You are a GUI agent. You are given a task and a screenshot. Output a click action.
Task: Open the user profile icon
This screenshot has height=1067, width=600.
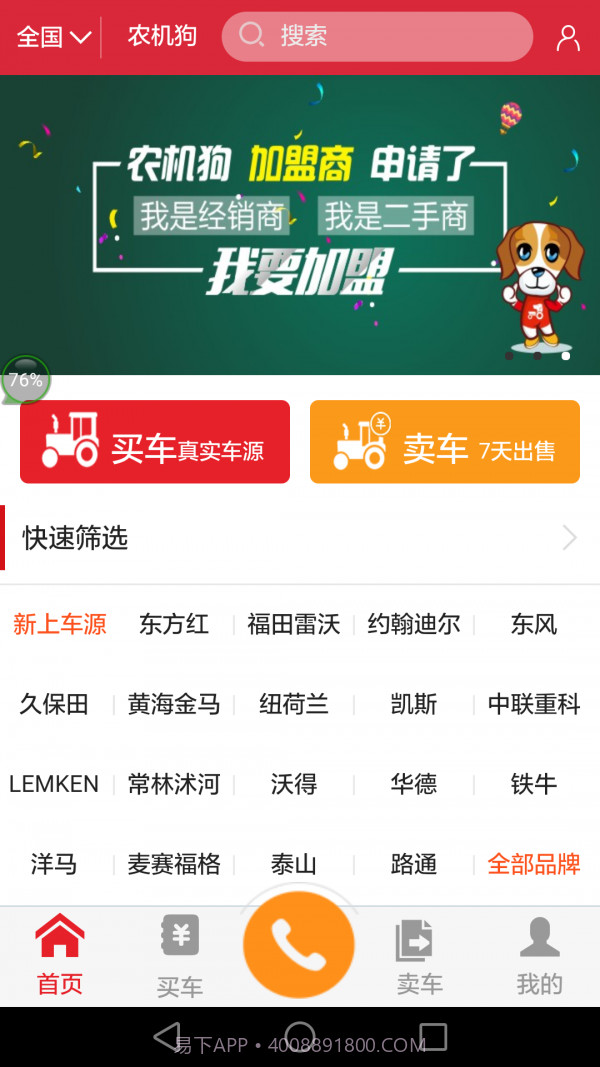coord(567,38)
